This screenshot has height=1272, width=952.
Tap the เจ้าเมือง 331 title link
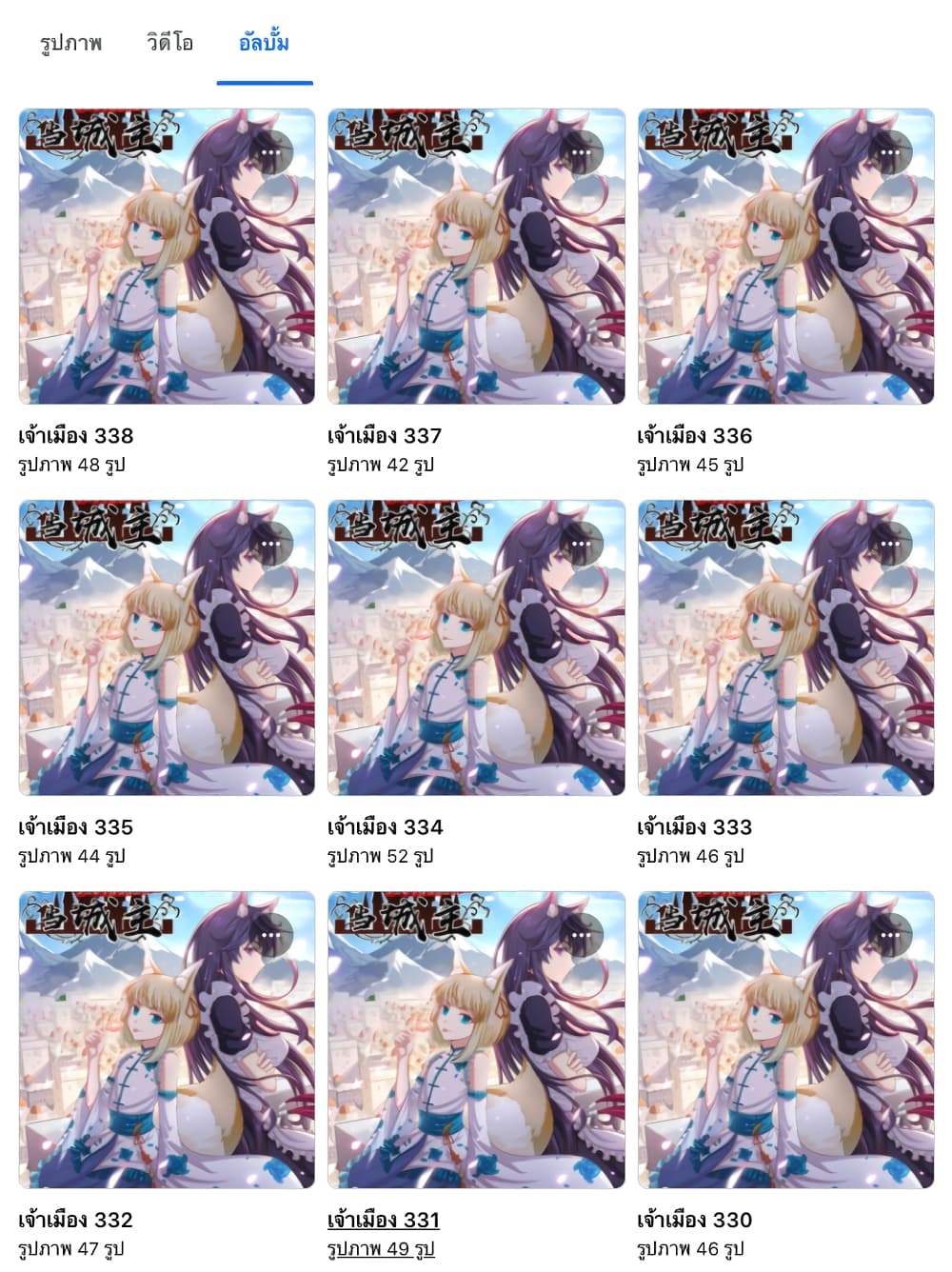pos(383,1220)
